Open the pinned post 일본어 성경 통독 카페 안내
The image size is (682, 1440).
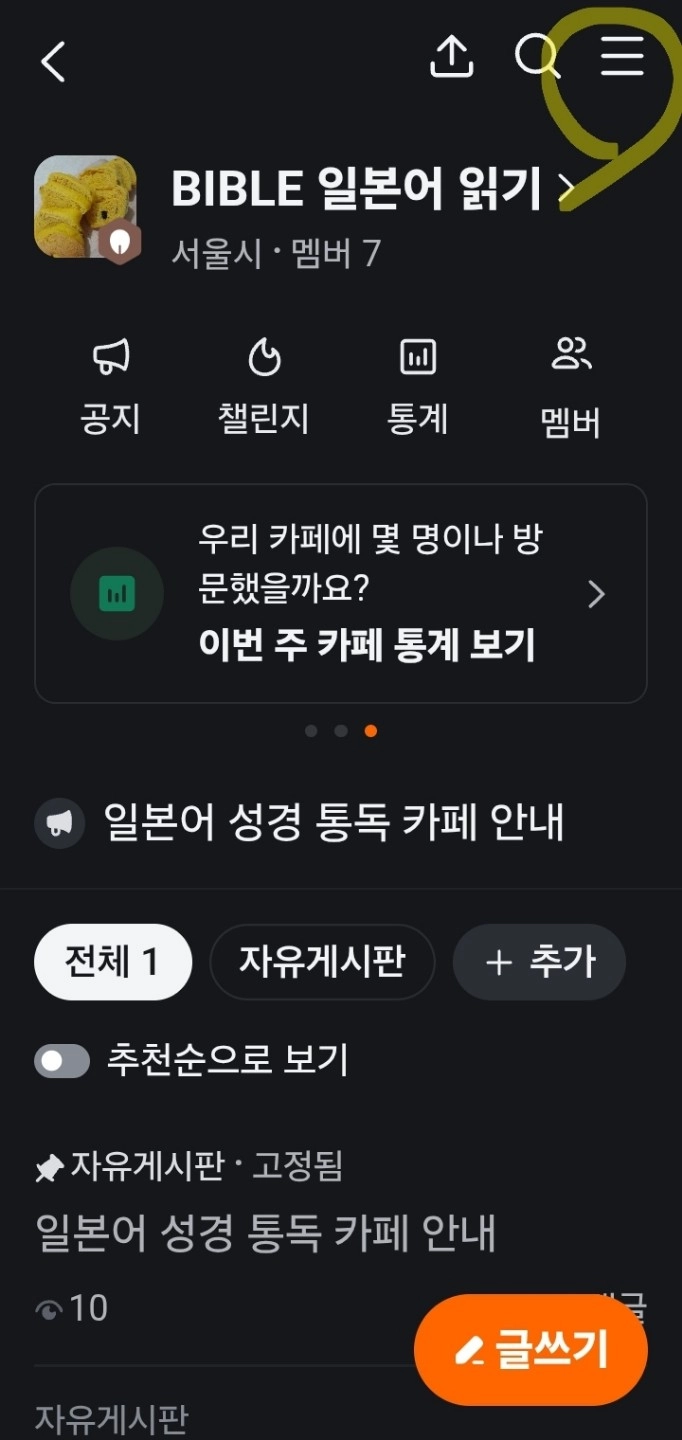[266, 1233]
